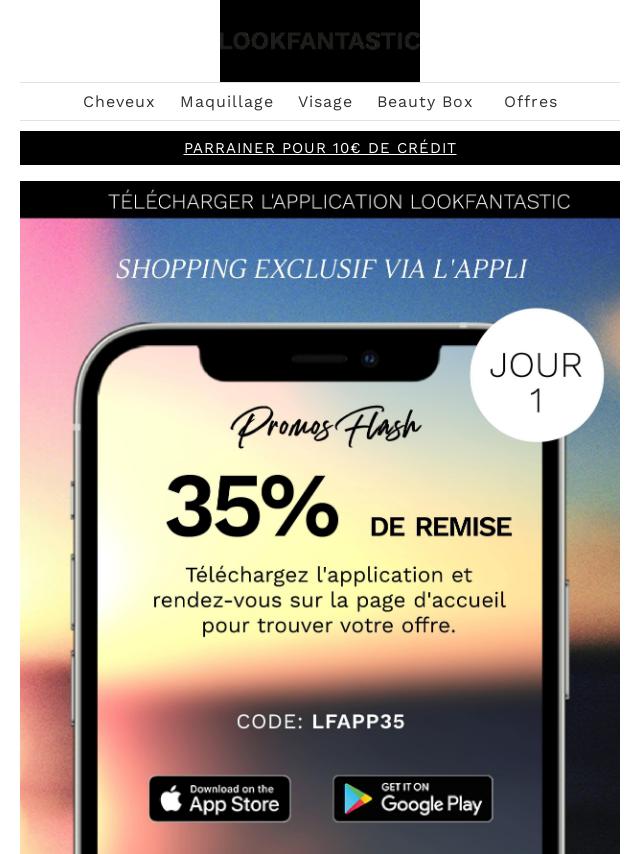Tap the Download on the App Store badge

coord(220,799)
